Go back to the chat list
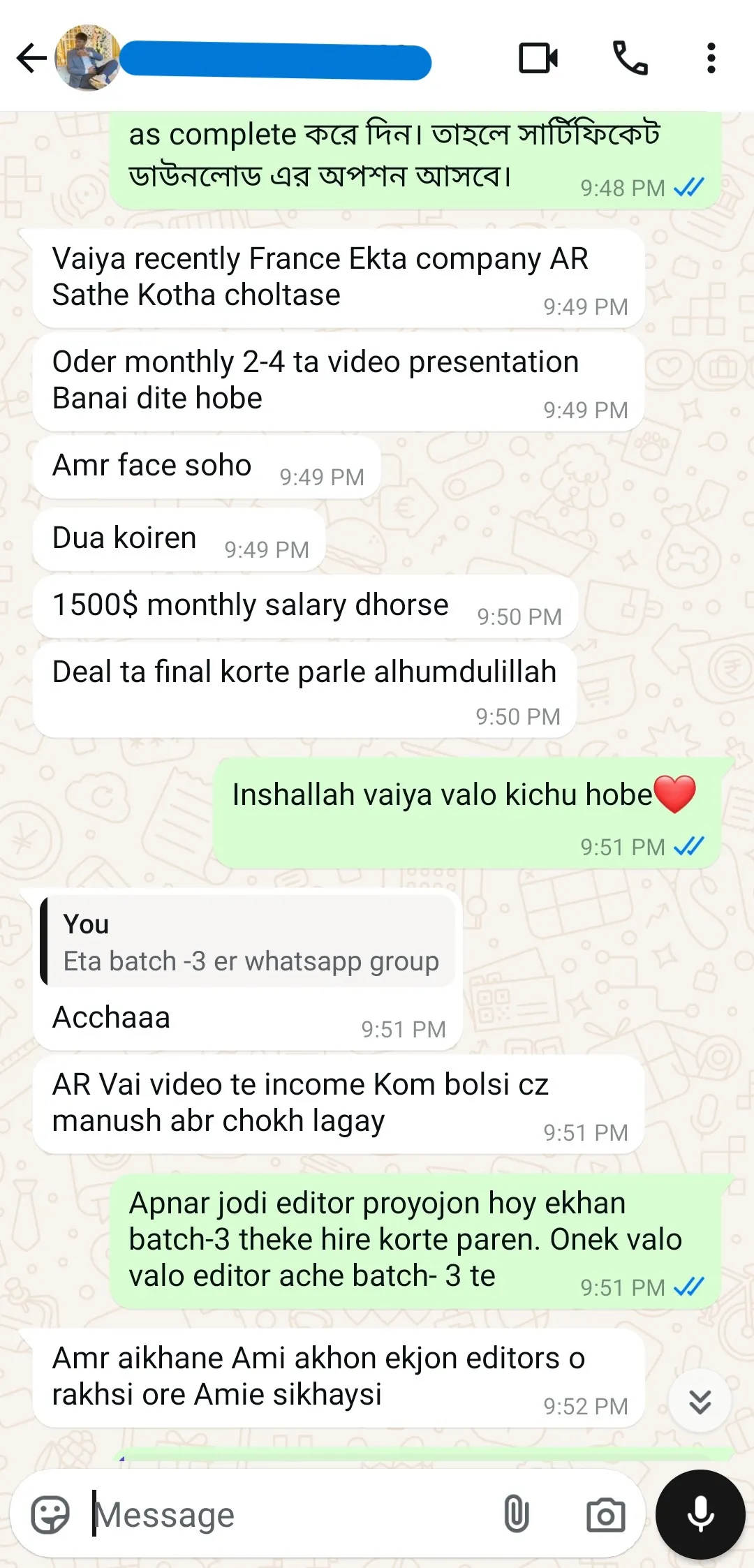Screen dimensions: 754x1568 point(31,58)
